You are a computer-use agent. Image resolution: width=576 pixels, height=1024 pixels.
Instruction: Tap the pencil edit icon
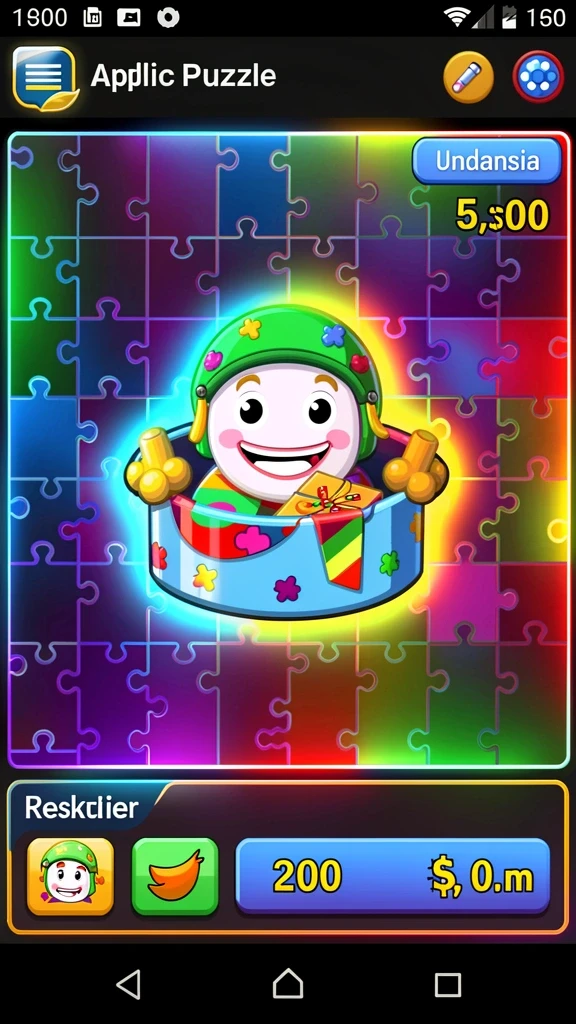[468, 78]
